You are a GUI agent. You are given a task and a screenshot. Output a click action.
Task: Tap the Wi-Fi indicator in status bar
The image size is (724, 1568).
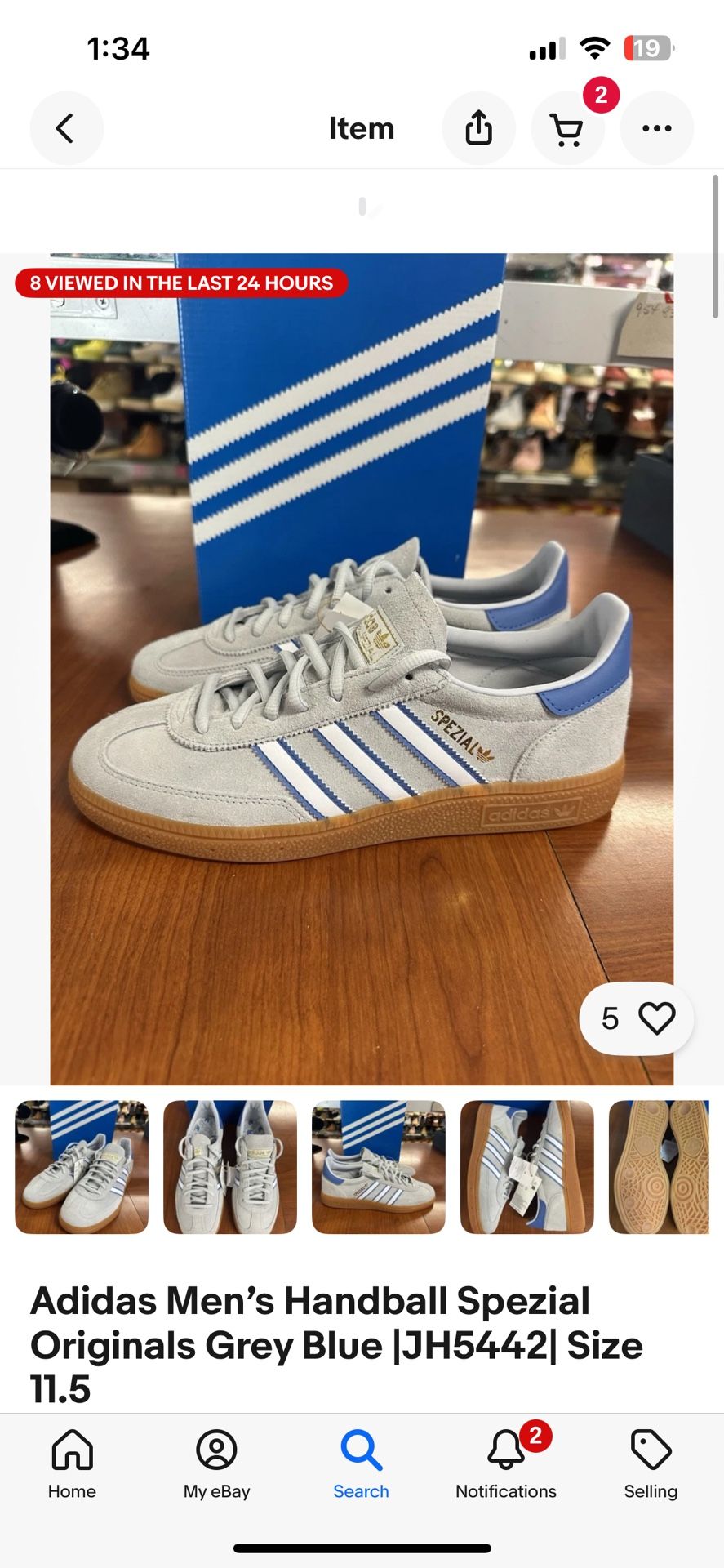[x=594, y=47]
